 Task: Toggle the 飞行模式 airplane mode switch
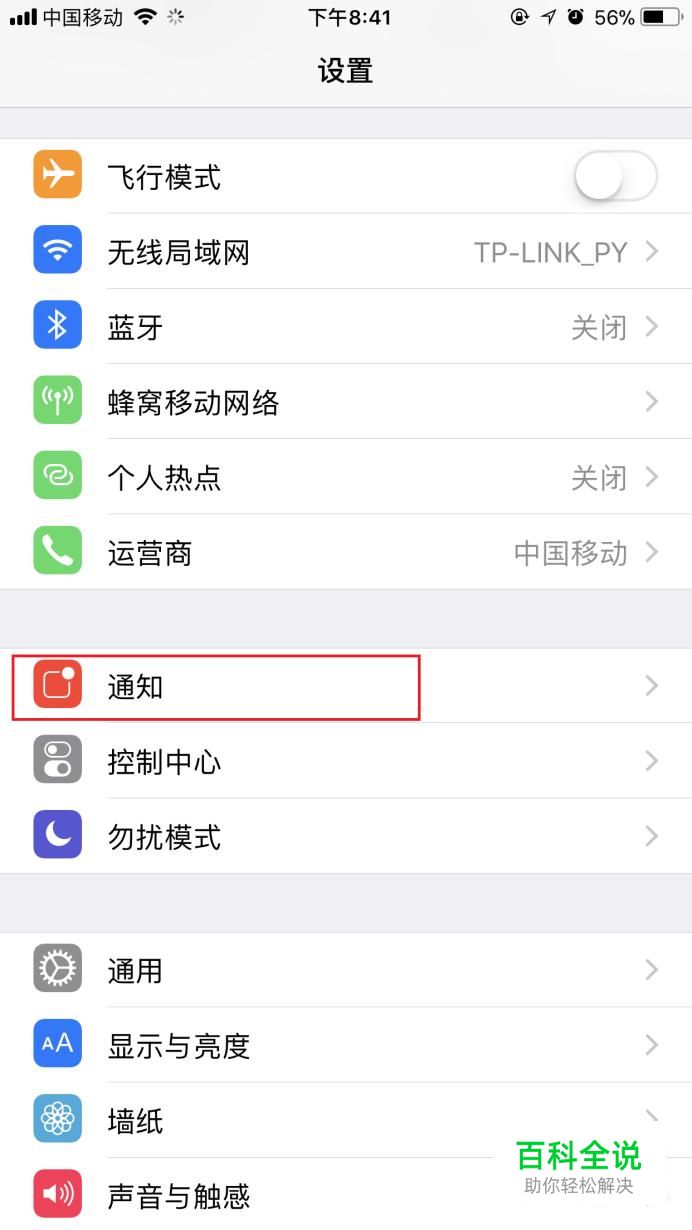(x=615, y=178)
